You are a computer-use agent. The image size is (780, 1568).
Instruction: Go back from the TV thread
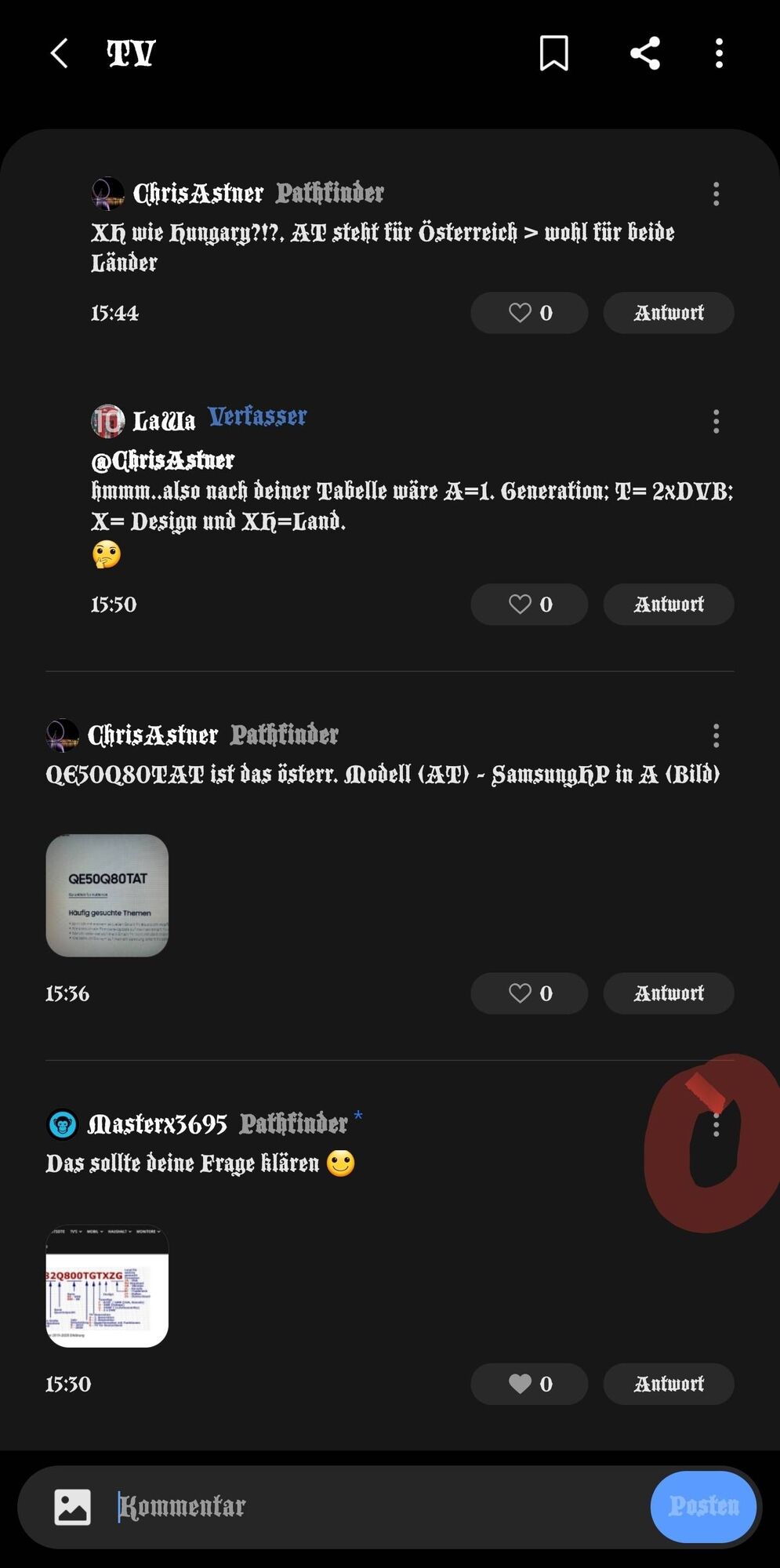point(60,54)
